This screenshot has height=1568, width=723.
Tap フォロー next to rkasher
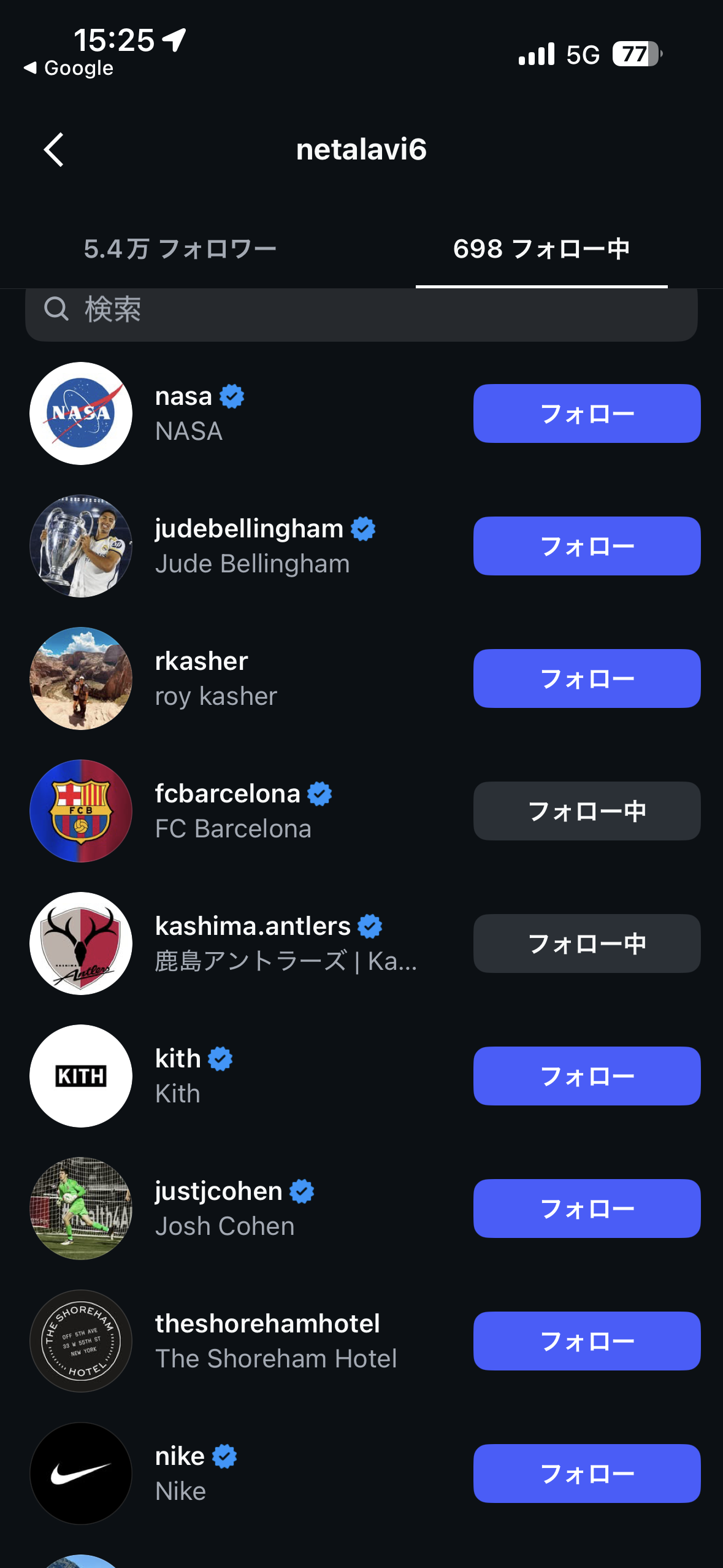586,678
